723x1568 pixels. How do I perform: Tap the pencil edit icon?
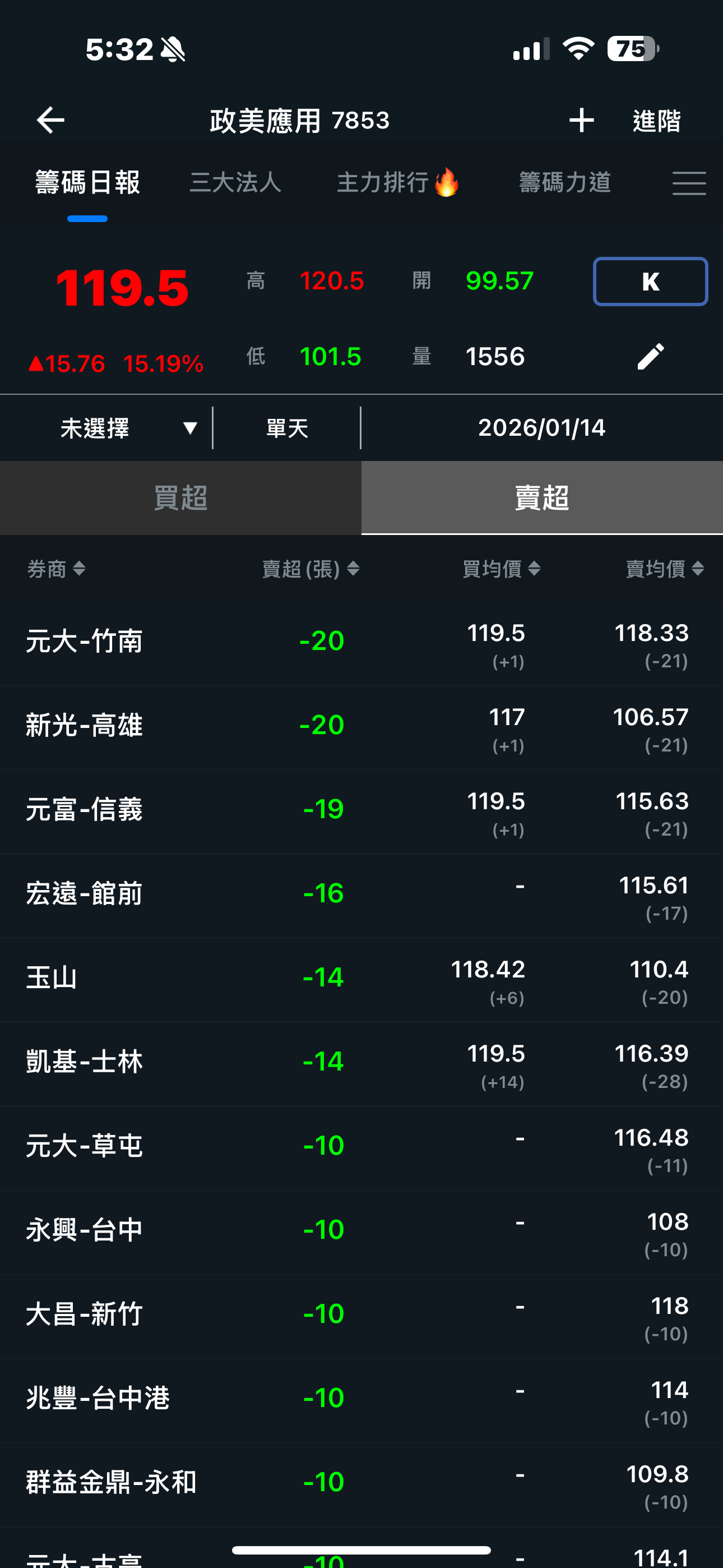click(650, 357)
